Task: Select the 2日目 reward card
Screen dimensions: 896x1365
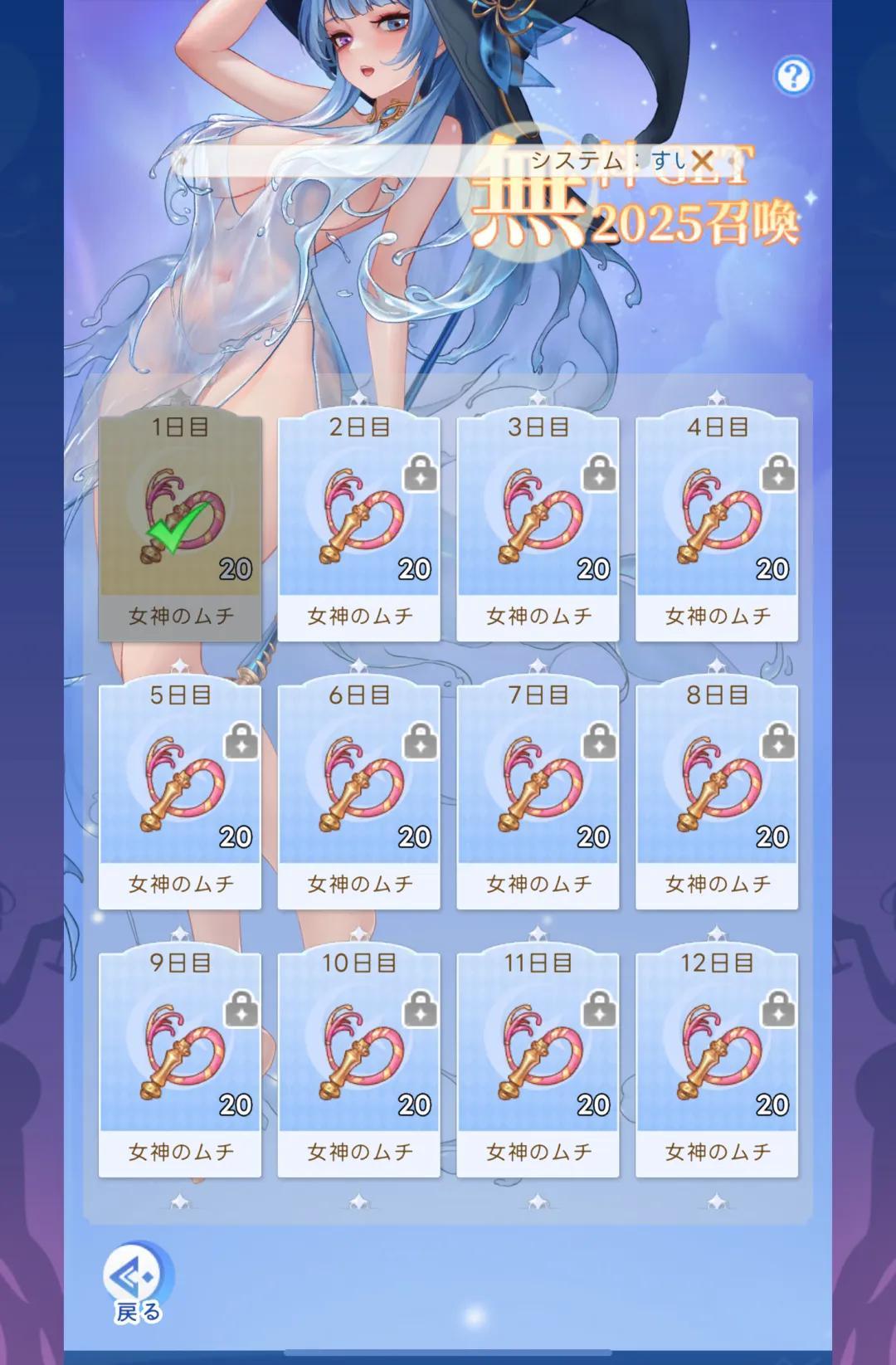Action: coord(358,528)
